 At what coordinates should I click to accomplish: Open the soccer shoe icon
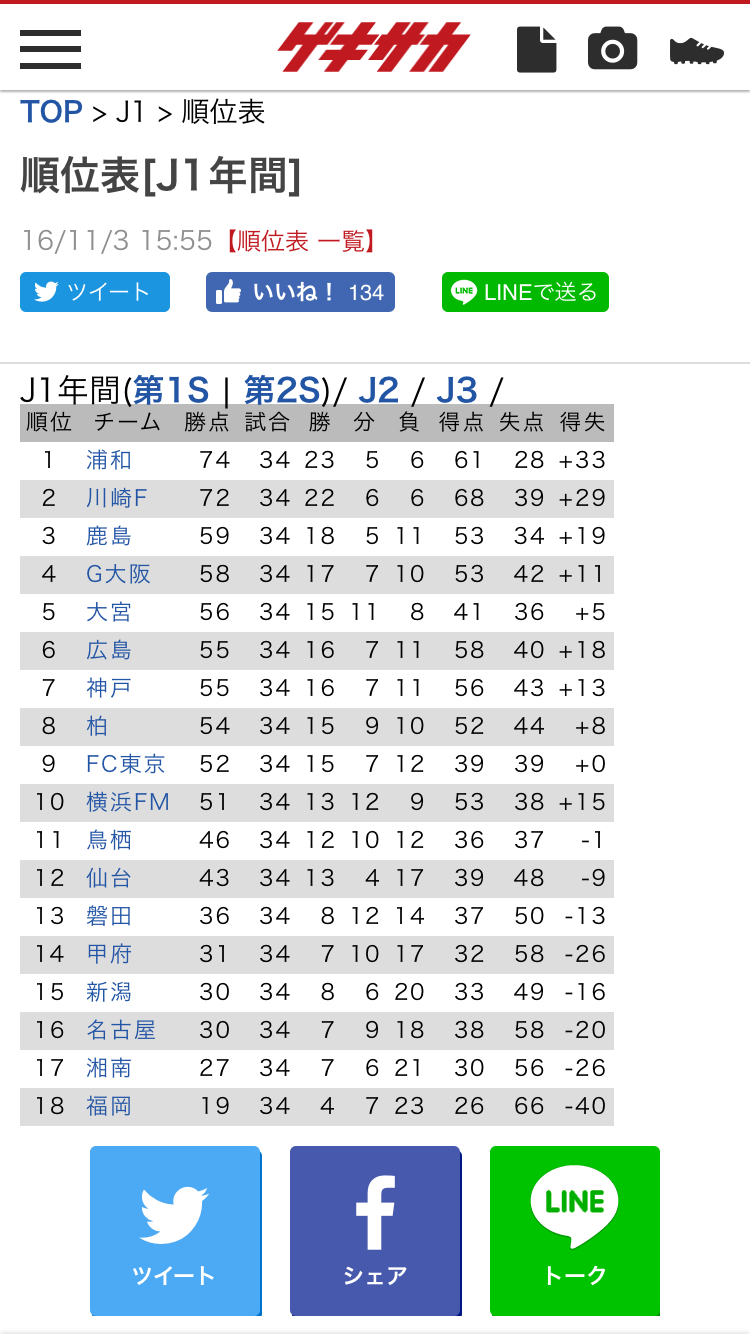pyautogui.click(x=696, y=50)
